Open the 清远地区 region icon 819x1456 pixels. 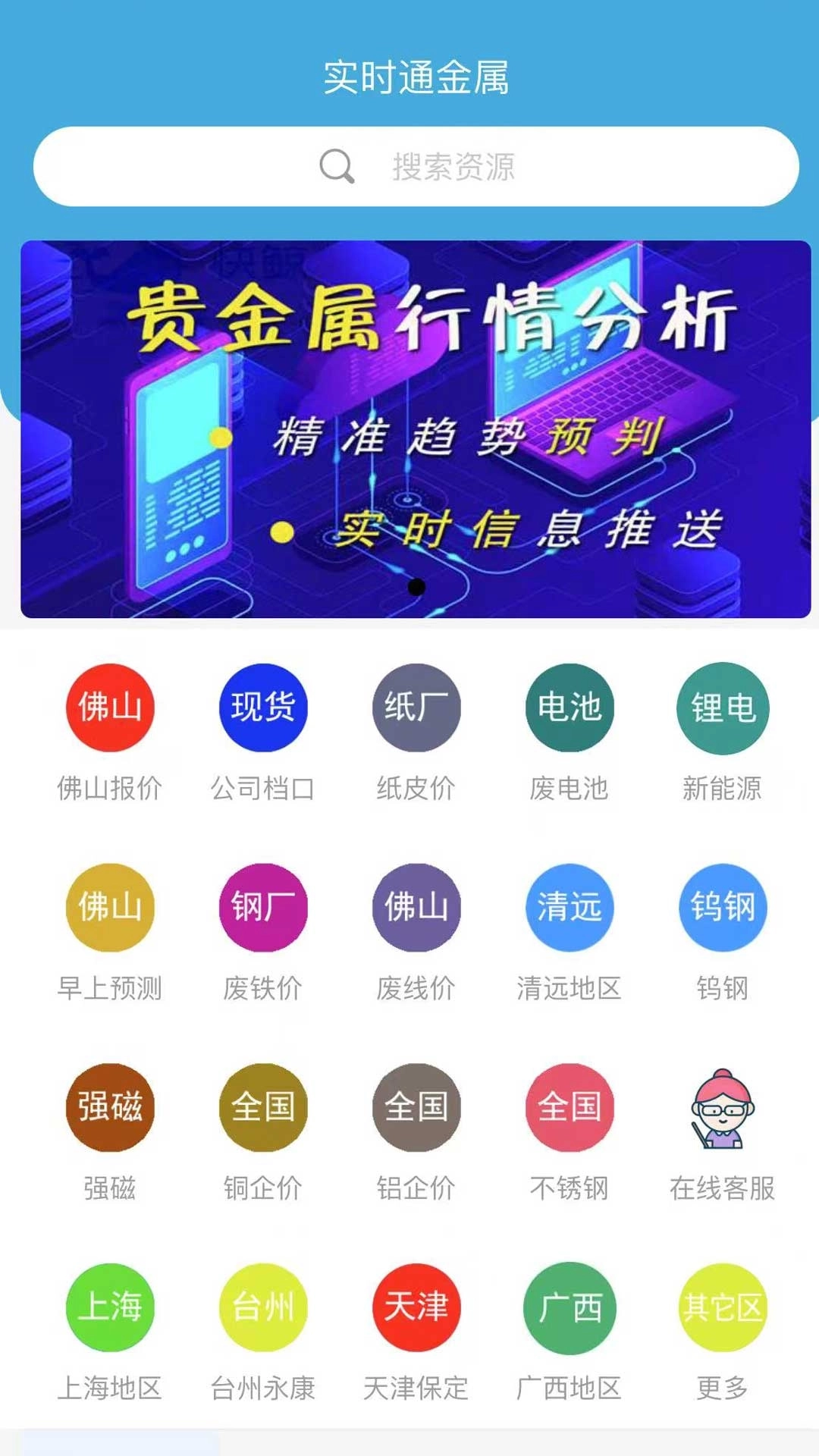570,907
